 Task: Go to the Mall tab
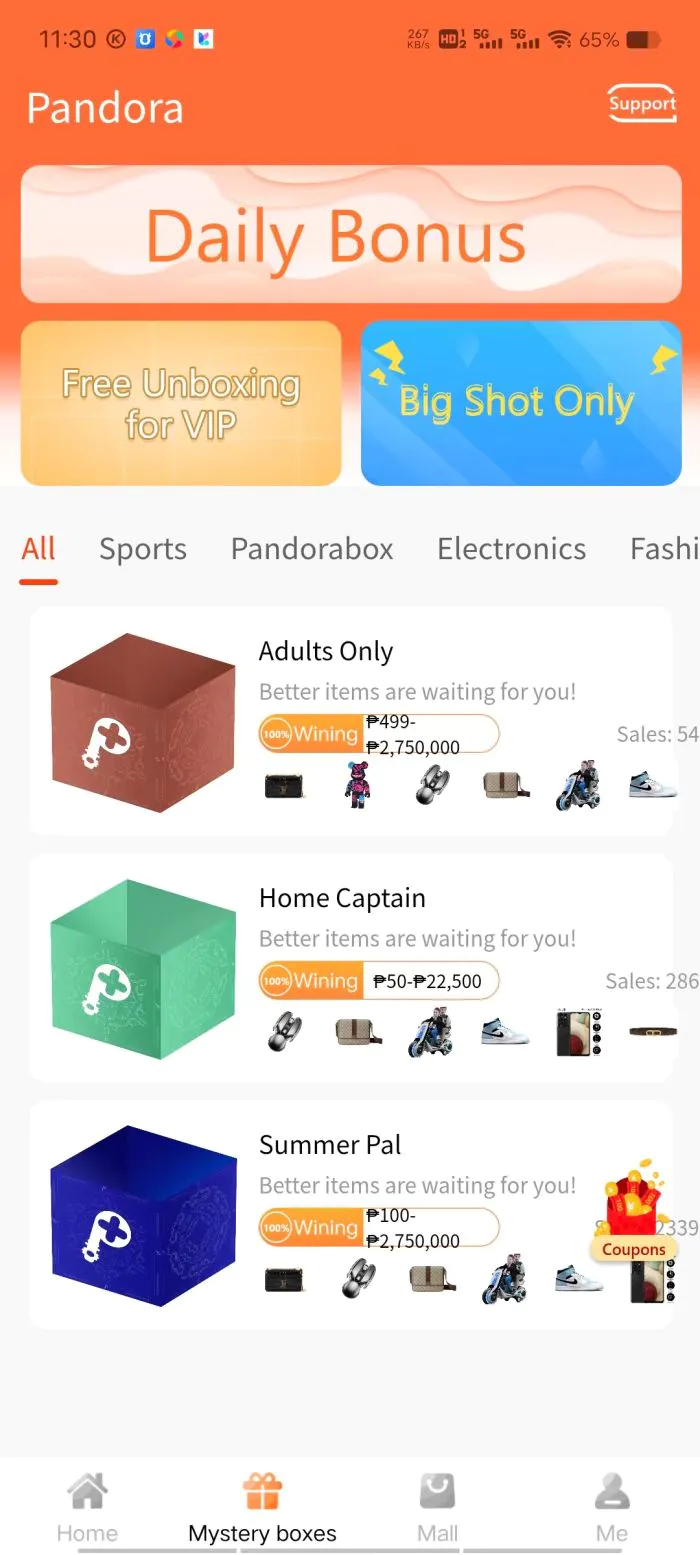437,1507
